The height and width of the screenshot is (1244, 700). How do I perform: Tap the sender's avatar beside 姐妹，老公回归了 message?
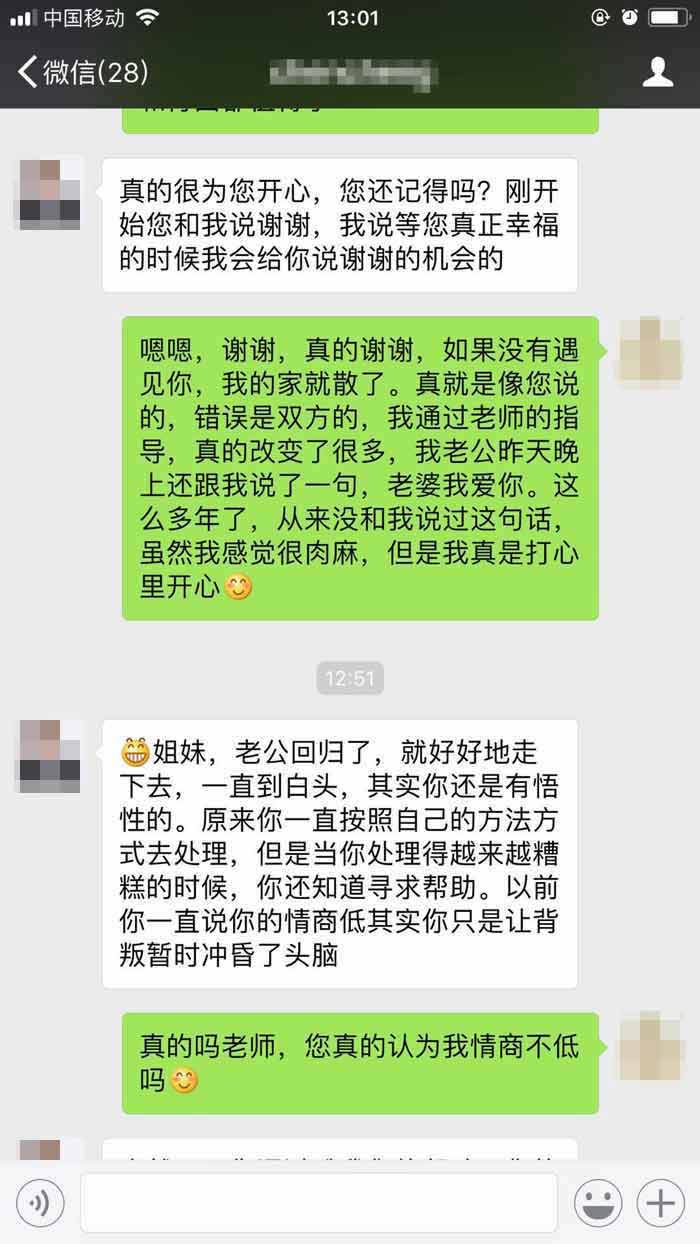pyautogui.click(x=49, y=755)
